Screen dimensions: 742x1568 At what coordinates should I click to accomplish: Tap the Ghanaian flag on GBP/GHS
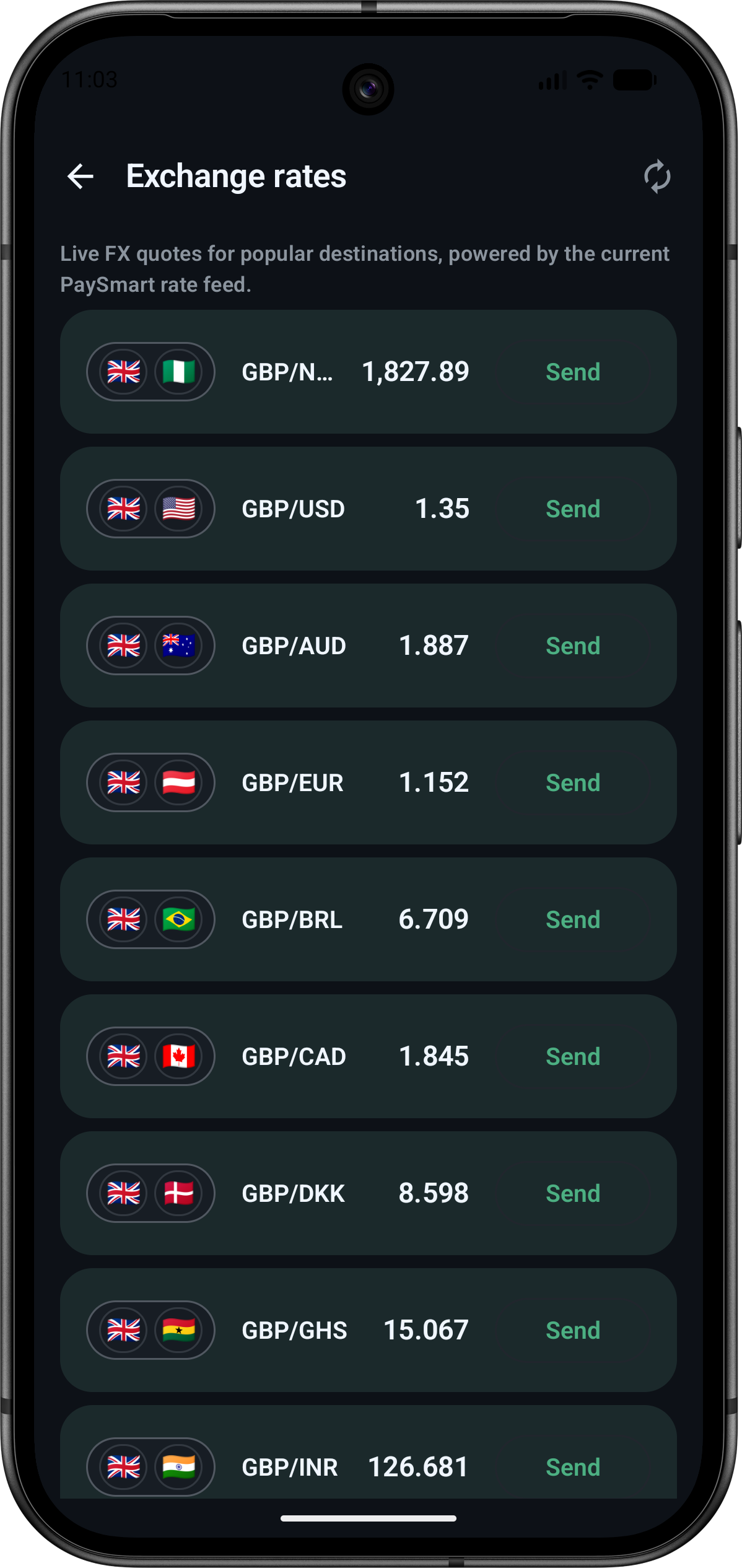(178, 1330)
